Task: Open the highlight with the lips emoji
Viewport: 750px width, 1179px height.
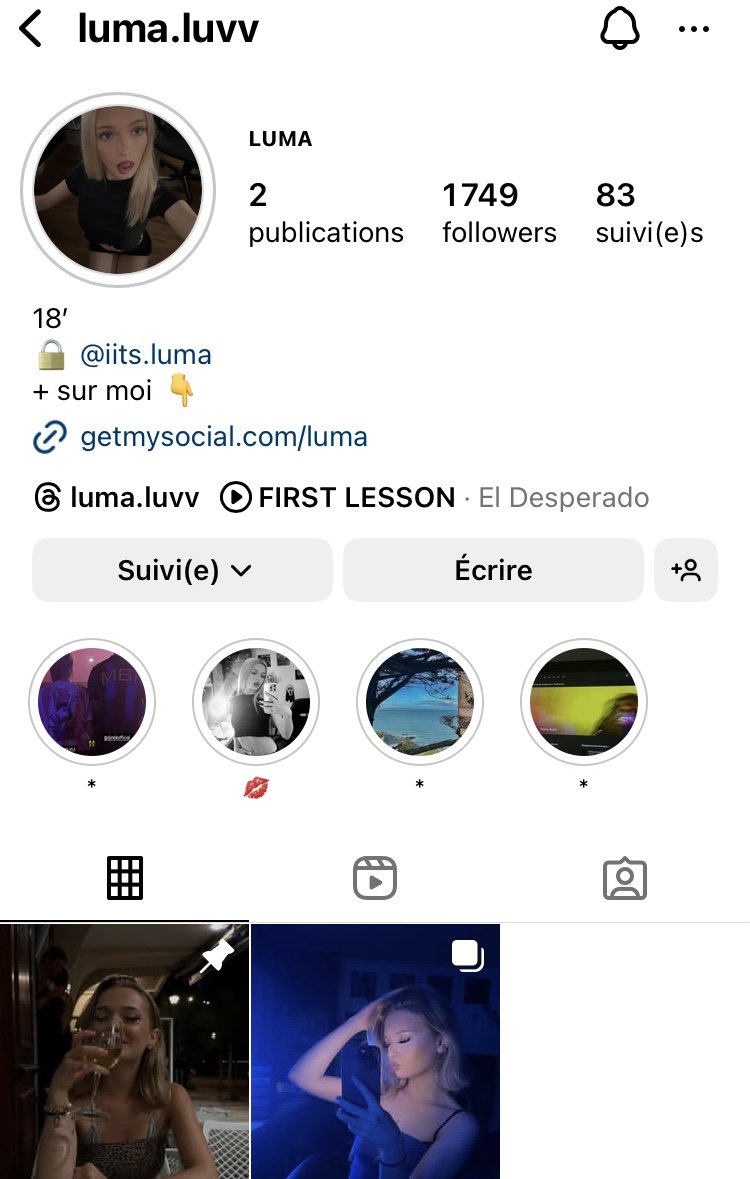Action: [256, 702]
